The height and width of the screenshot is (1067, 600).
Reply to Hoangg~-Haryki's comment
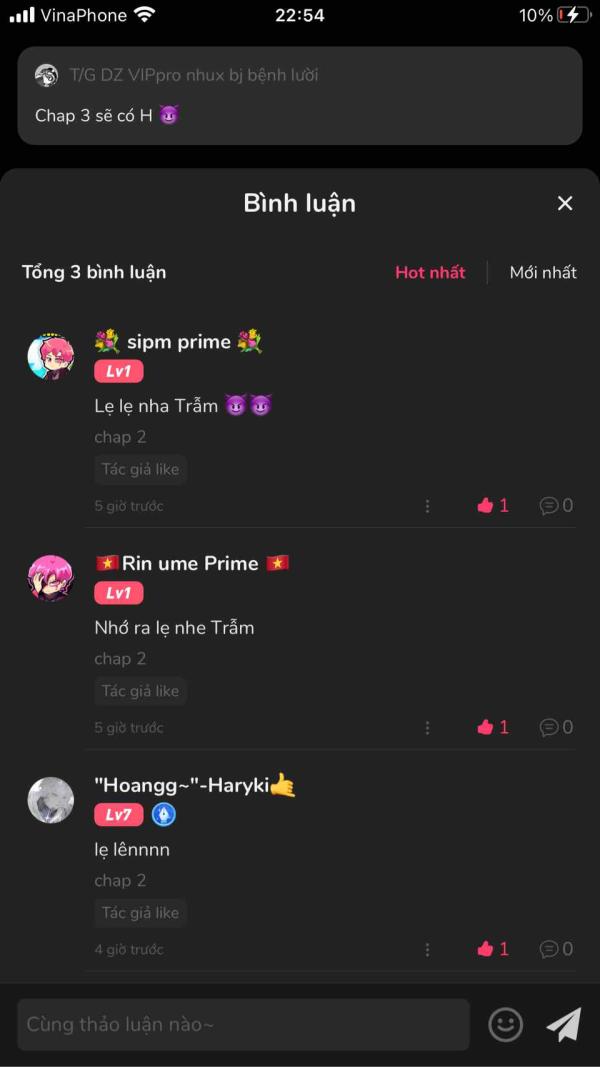pos(556,950)
